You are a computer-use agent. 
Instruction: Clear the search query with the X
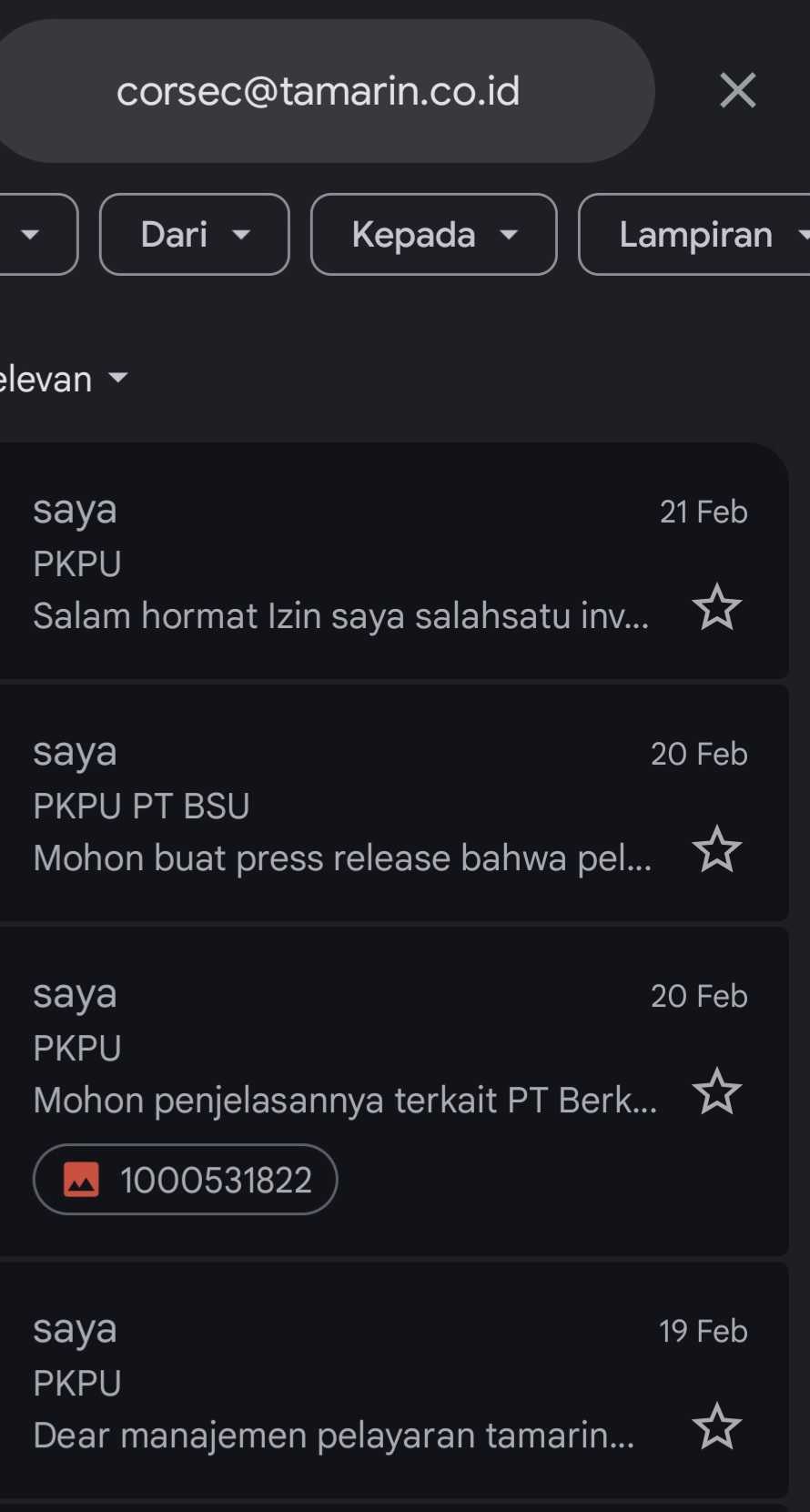pos(737,91)
